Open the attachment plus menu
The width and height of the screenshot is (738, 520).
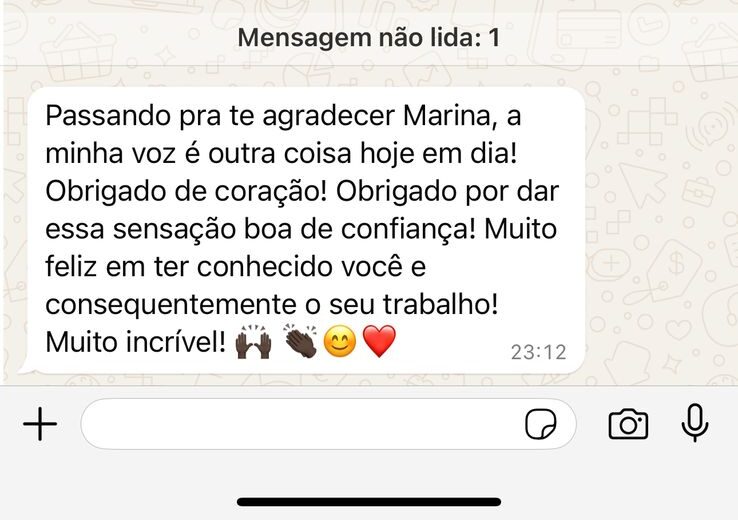40,425
